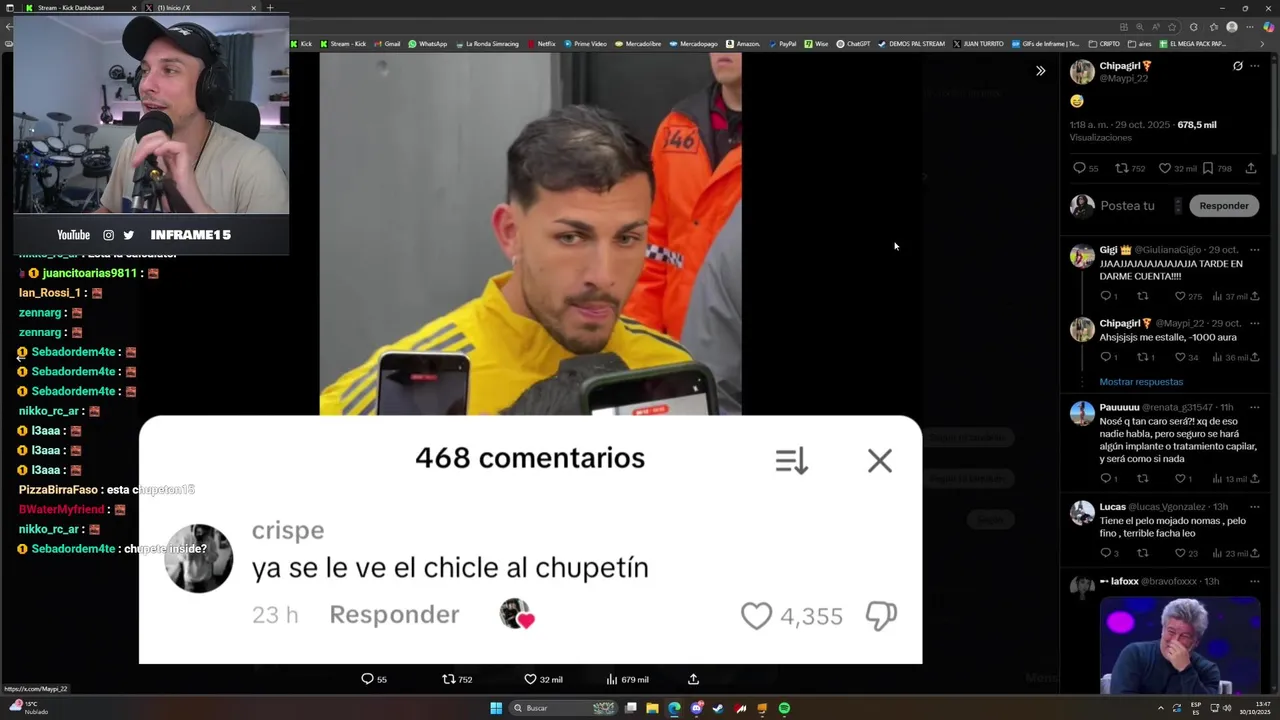The image size is (1280, 720).
Task: Bookmark the post with 798 saves
Action: point(1208,168)
